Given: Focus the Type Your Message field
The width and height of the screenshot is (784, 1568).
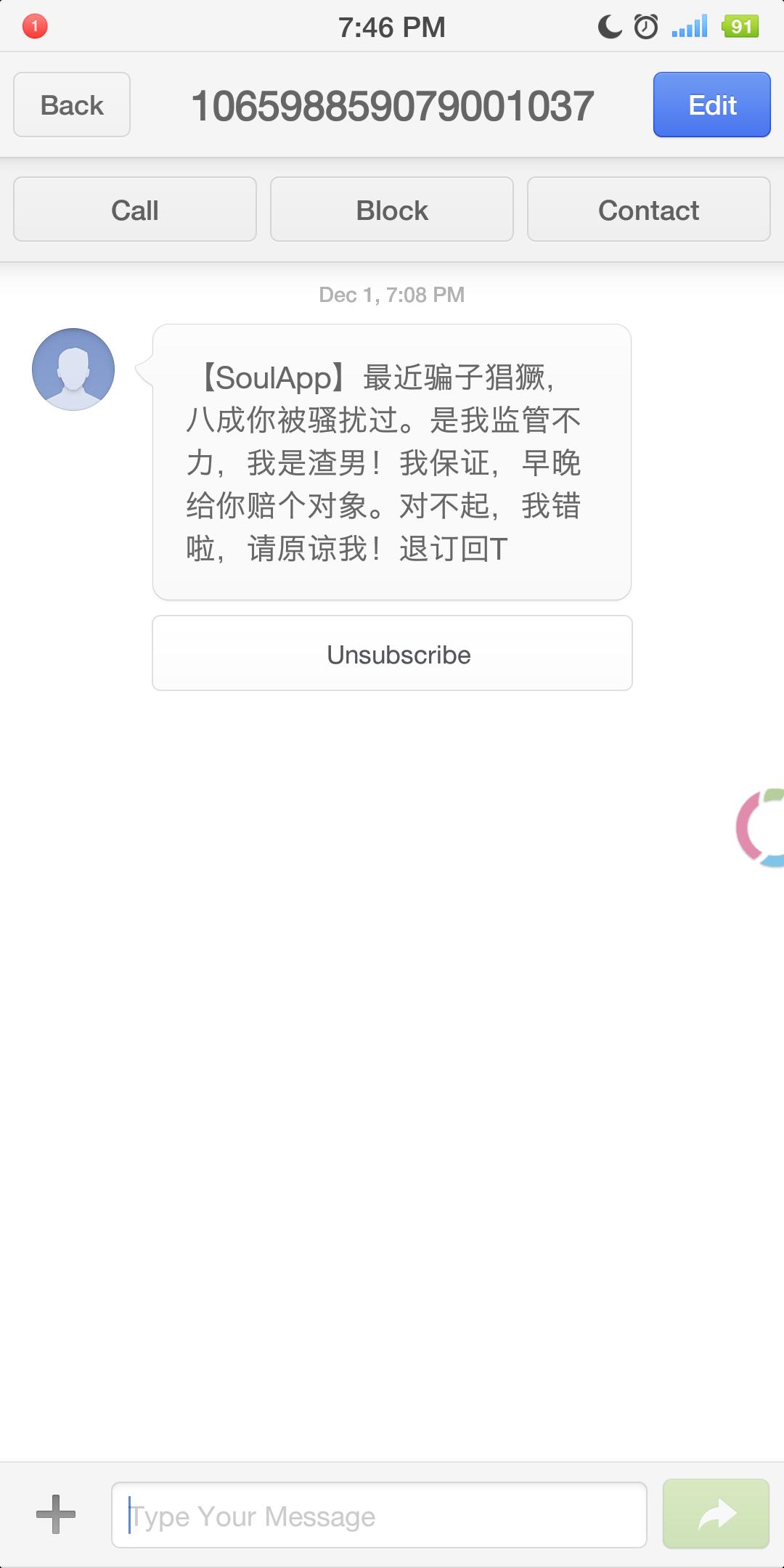Looking at the screenshot, I should point(379,1515).
